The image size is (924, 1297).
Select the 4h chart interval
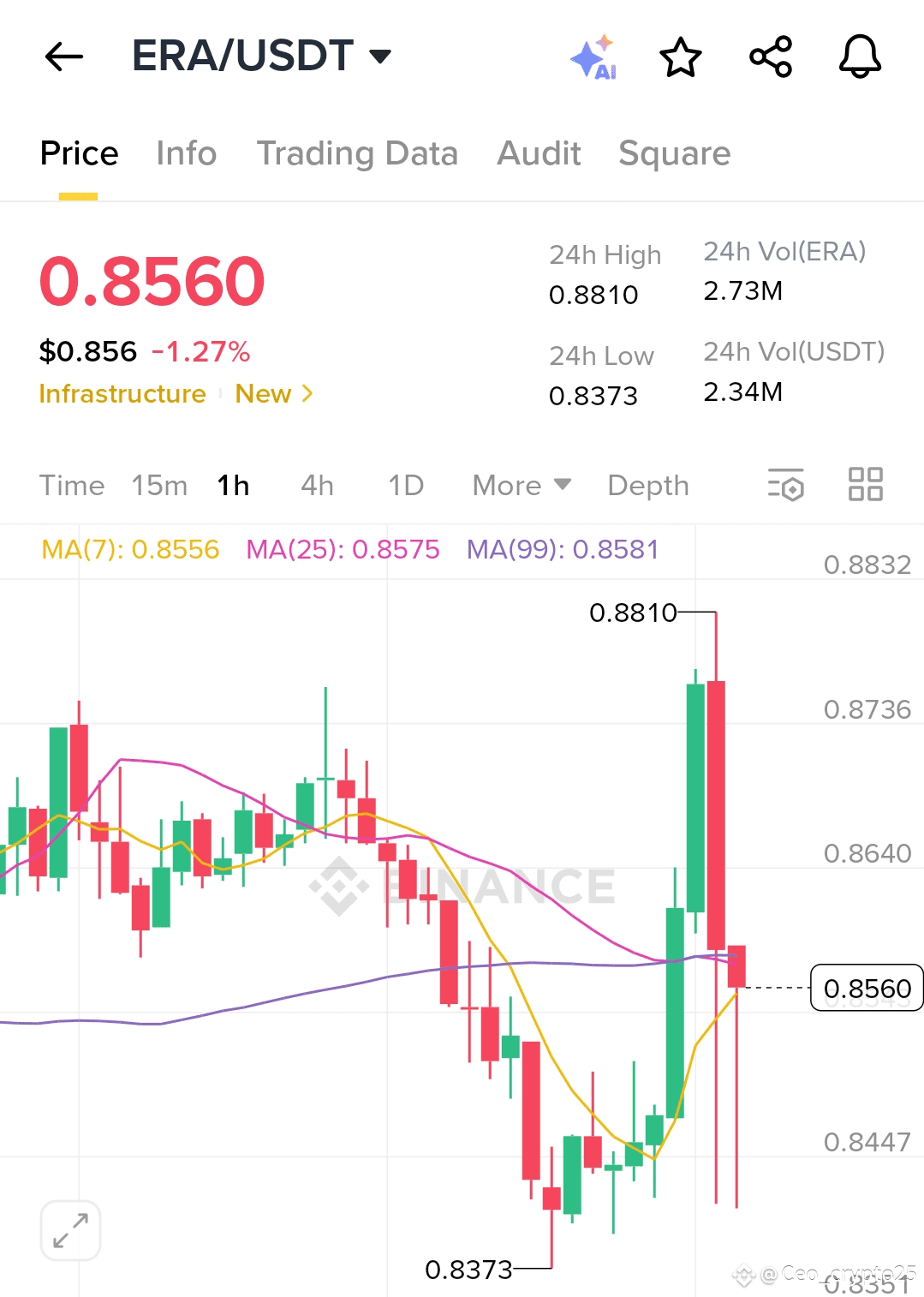coord(317,486)
